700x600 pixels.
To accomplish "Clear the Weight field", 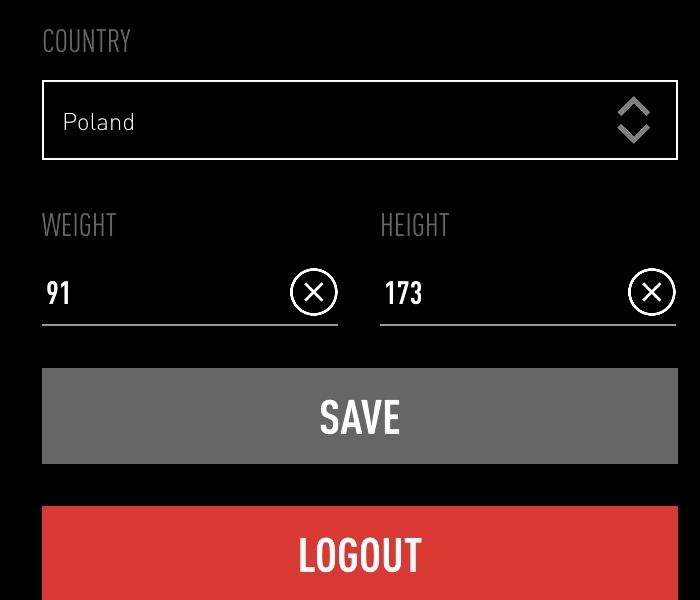I will coord(314,292).
